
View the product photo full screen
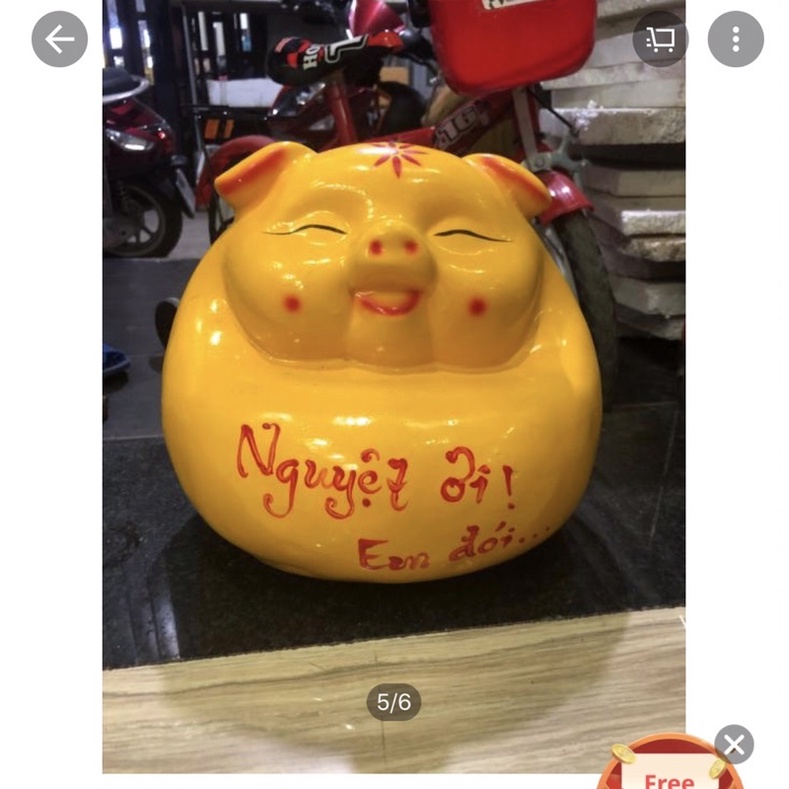pyautogui.click(x=394, y=380)
